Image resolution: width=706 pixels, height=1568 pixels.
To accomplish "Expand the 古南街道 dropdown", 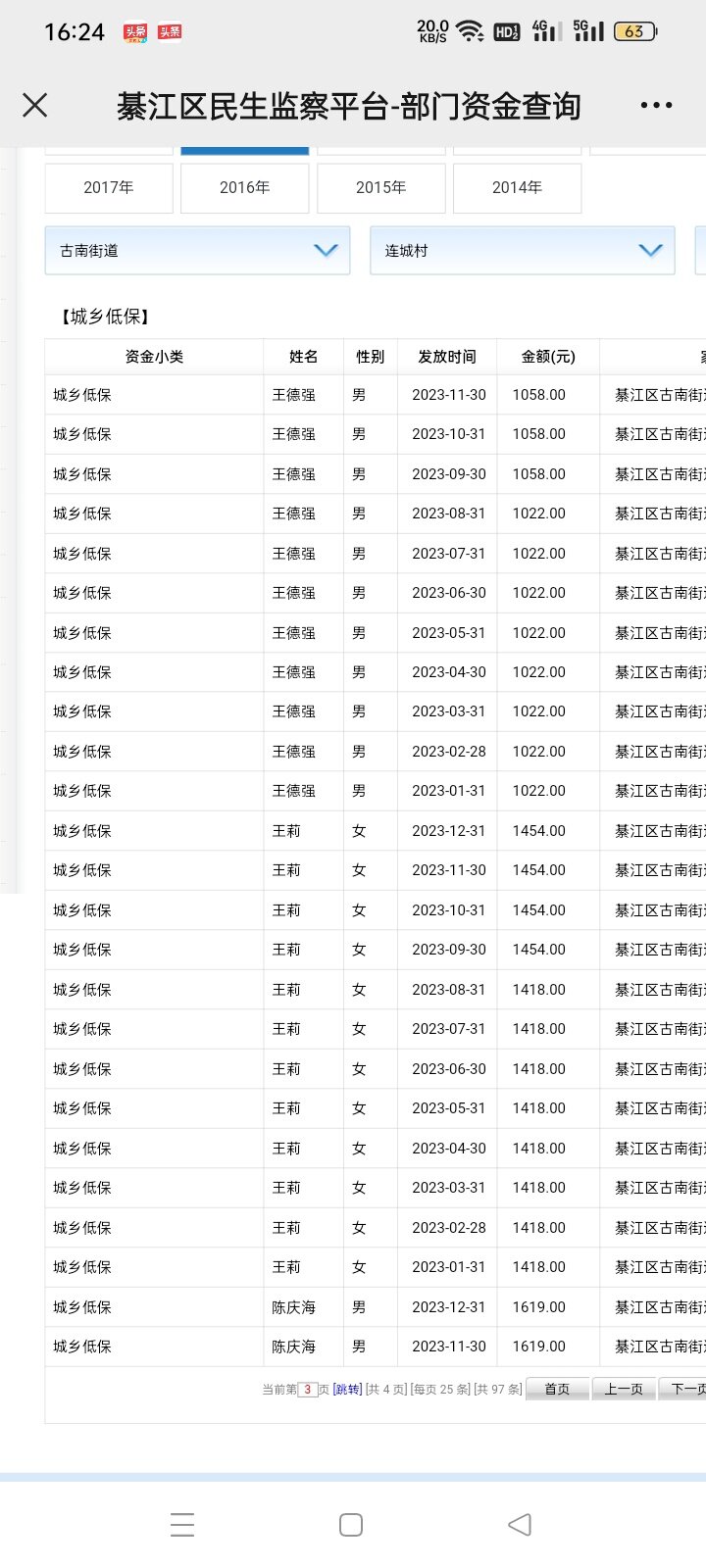I will [x=198, y=250].
